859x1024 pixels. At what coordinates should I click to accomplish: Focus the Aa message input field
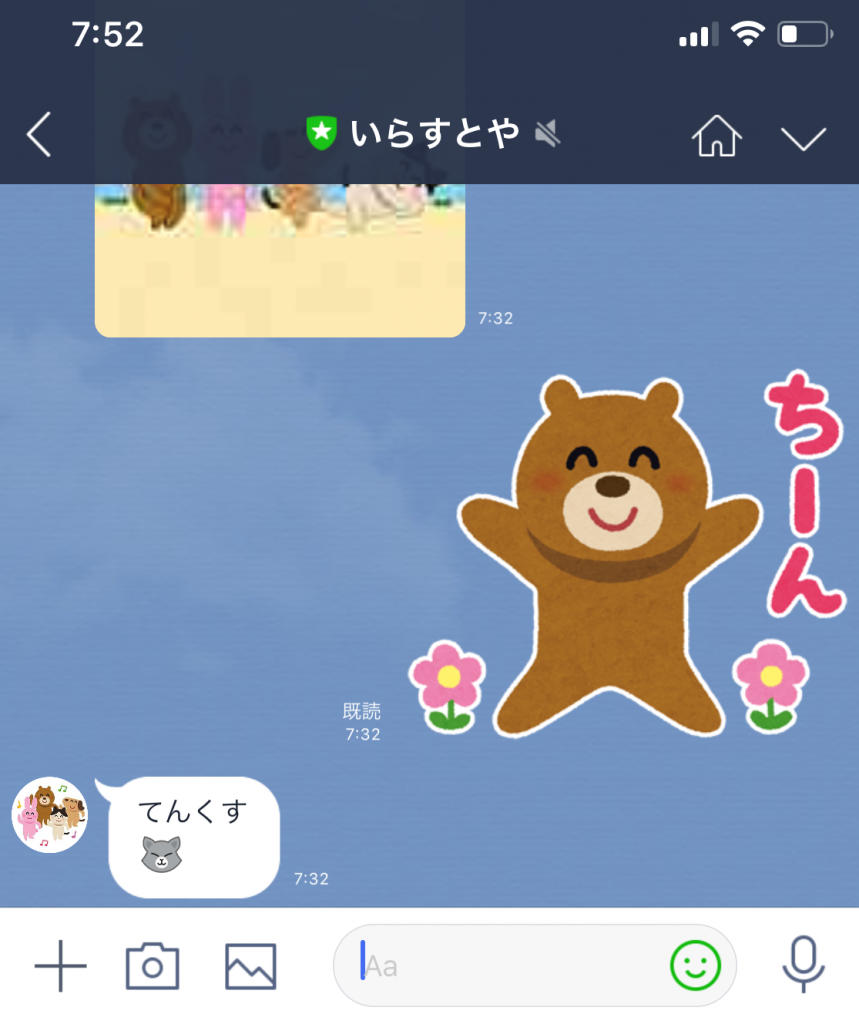(500, 966)
